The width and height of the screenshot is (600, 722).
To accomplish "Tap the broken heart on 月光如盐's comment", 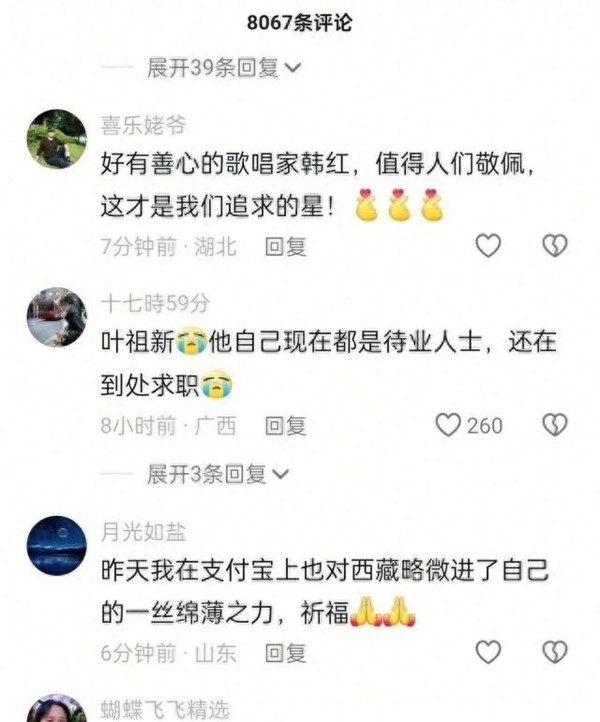I will pyautogui.click(x=554, y=652).
